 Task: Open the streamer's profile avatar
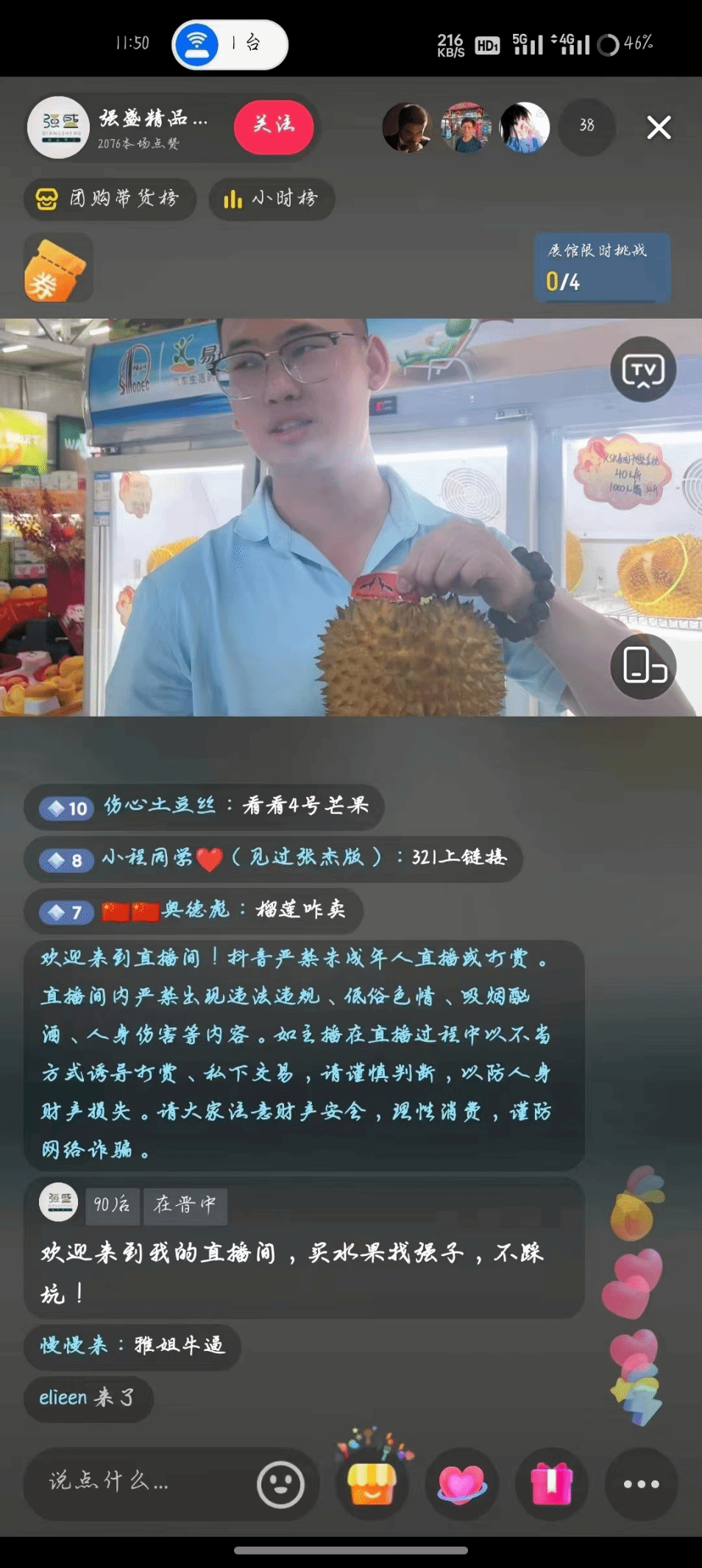pos(58,127)
